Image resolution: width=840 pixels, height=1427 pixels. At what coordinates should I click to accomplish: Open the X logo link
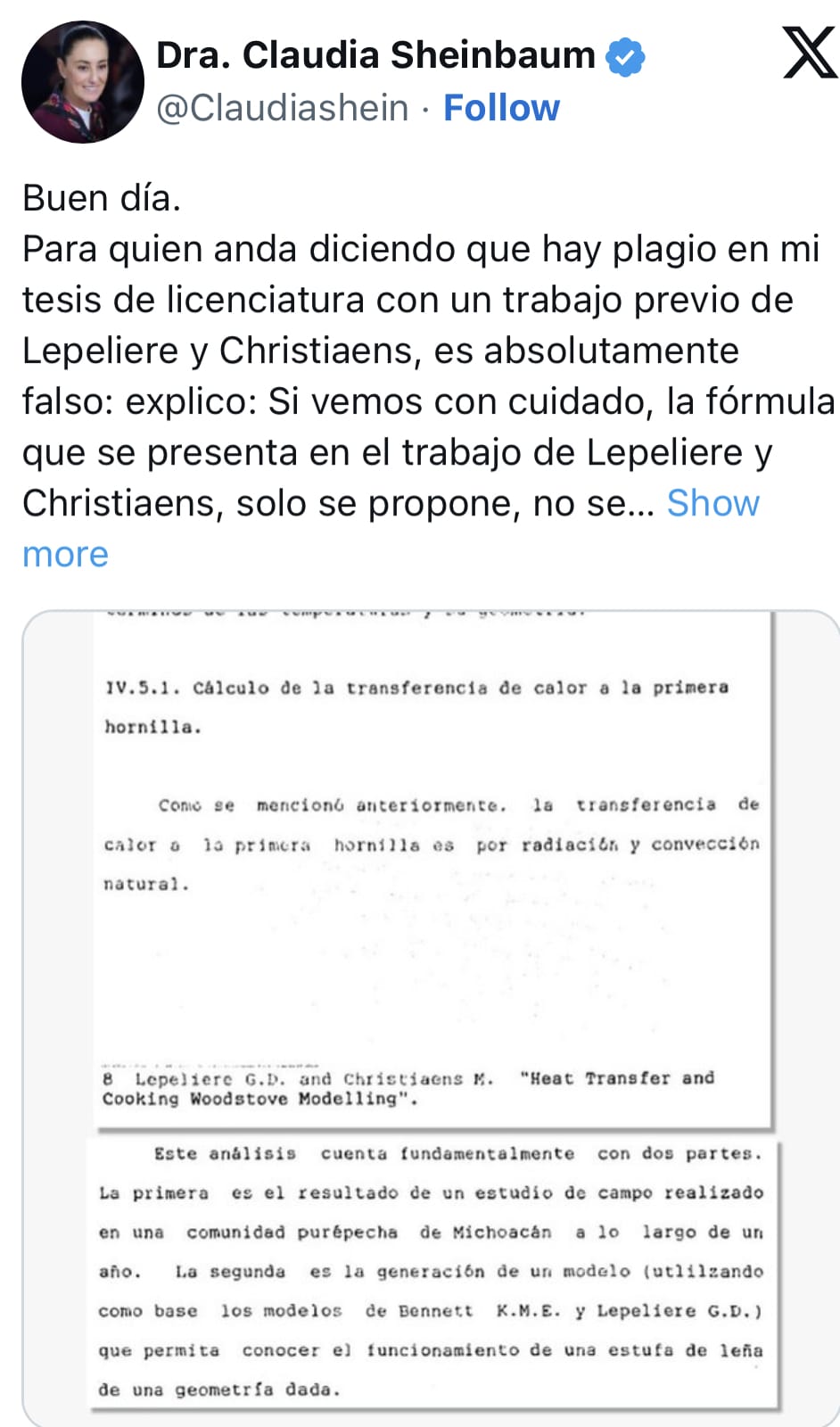[x=808, y=52]
